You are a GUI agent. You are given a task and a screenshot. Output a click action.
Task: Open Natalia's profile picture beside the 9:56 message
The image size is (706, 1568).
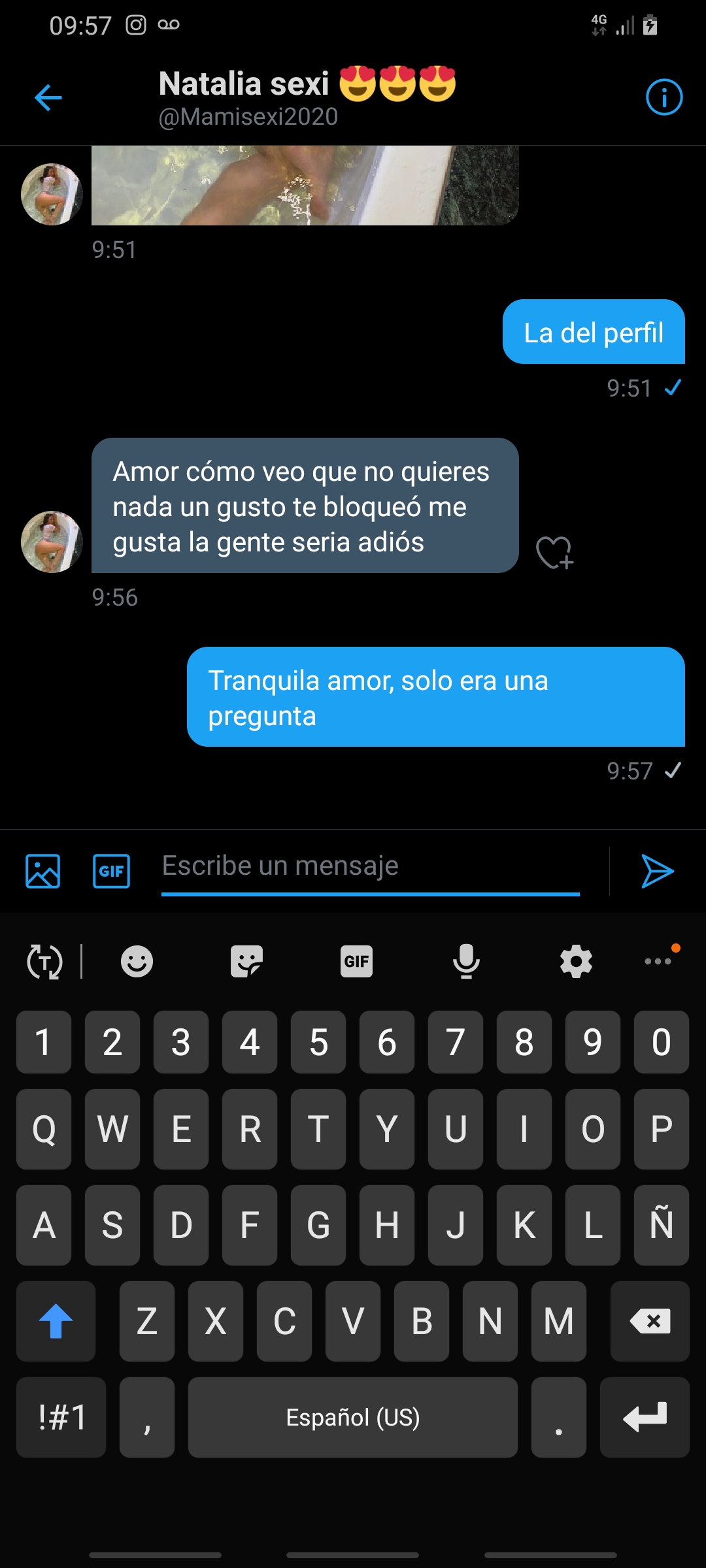(52, 542)
